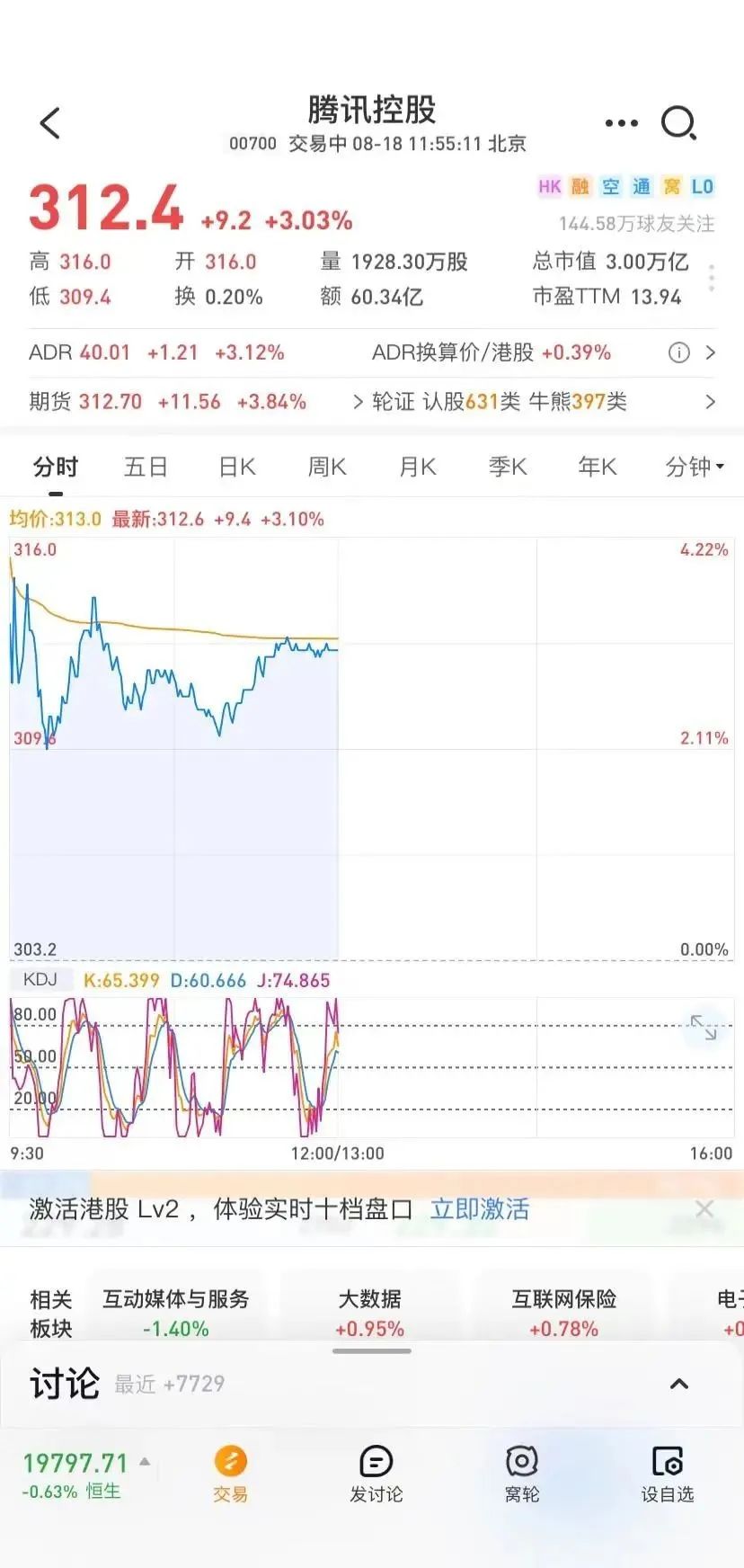
Task: Open the 大数据 sector panel
Action: pos(371,1311)
